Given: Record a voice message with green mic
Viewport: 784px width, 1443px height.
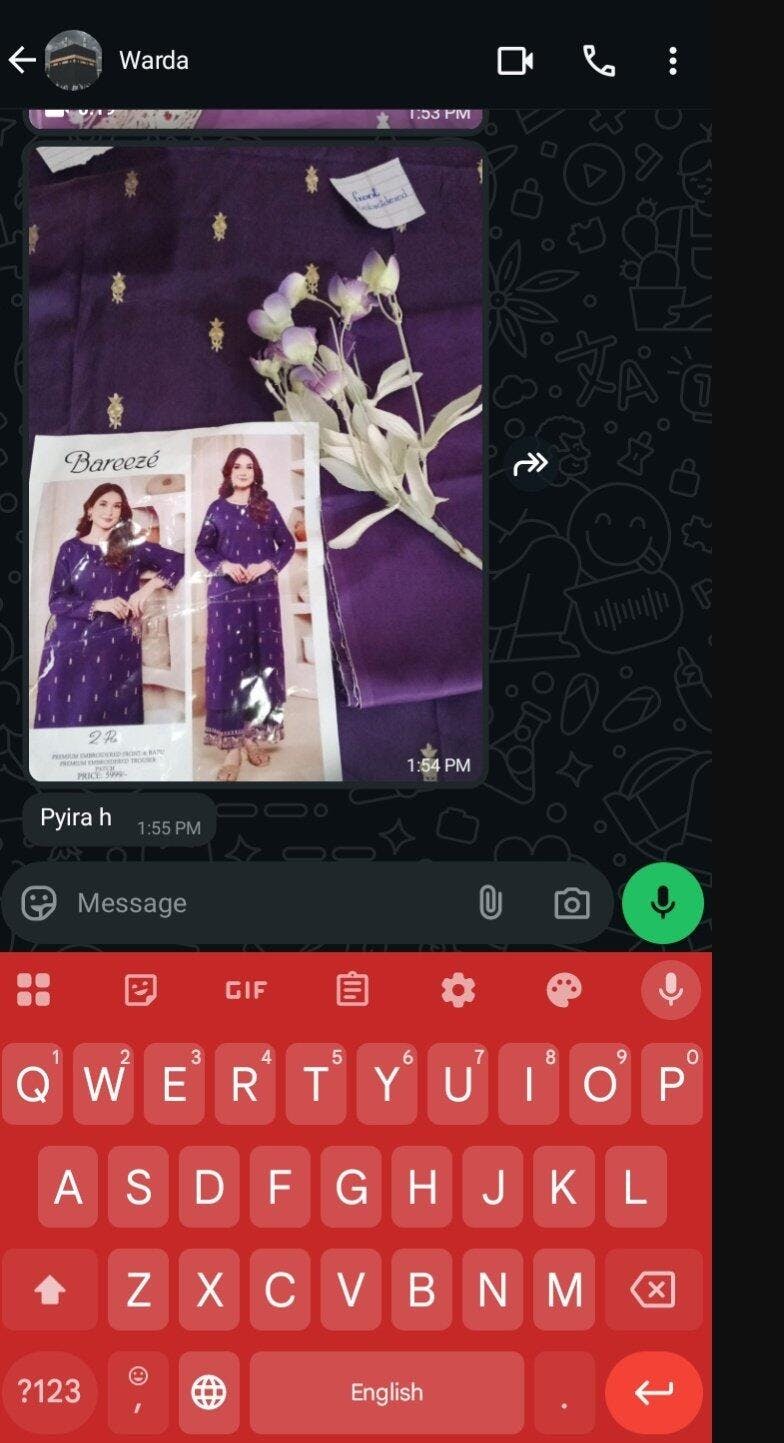Looking at the screenshot, I should [662, 903].
